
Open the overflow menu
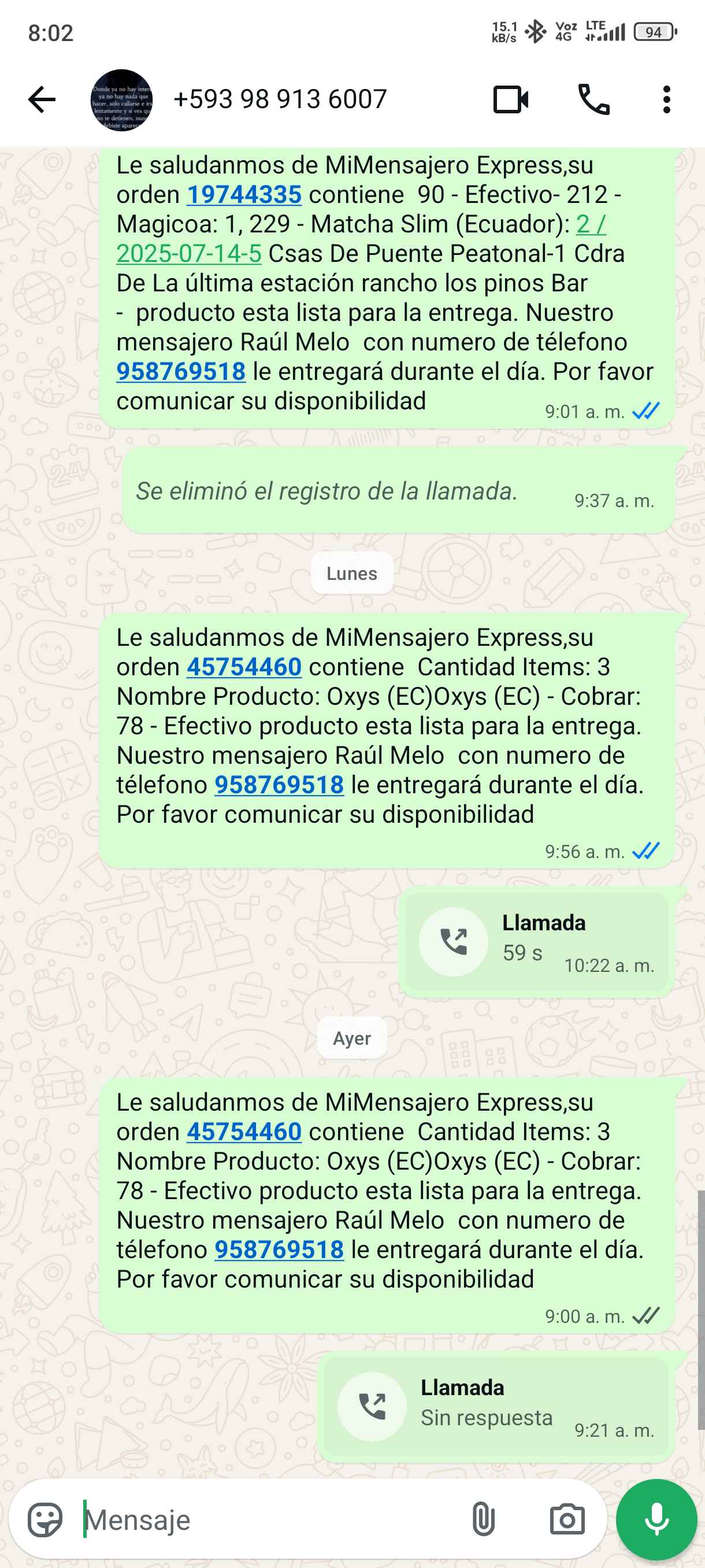click(x=666, y=99)
